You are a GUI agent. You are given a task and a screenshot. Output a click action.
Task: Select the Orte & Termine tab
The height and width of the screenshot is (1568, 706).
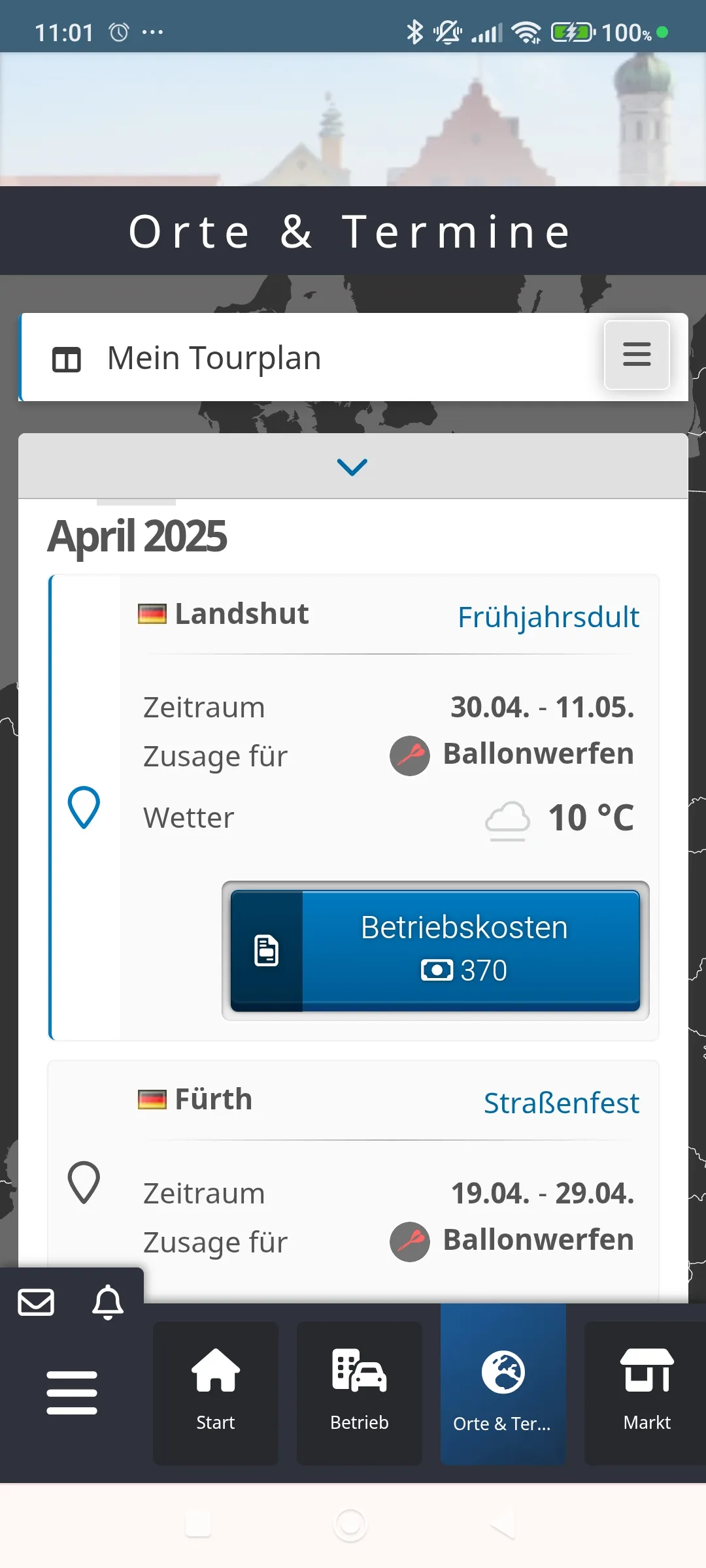click(x=503, y=1392)
